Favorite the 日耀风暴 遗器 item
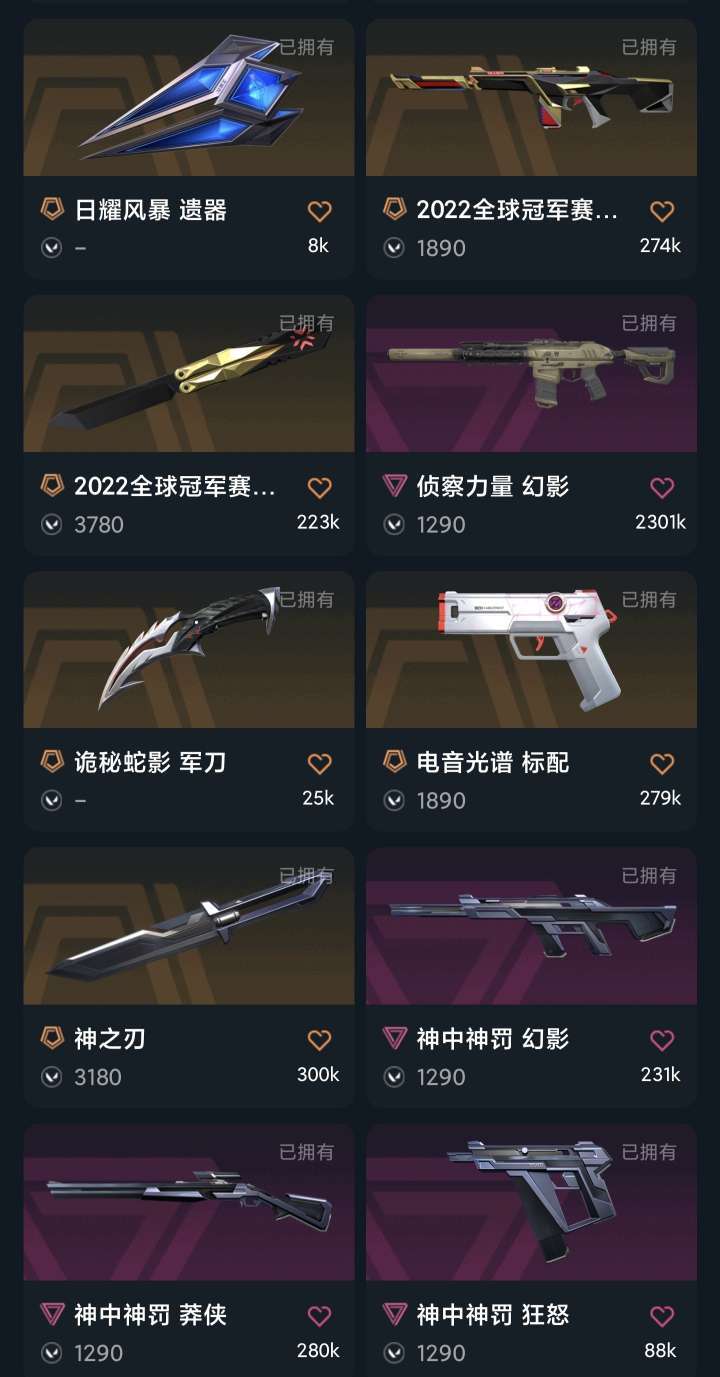The height and width of the screenshot is (1377, 720). tap(318, 211)
